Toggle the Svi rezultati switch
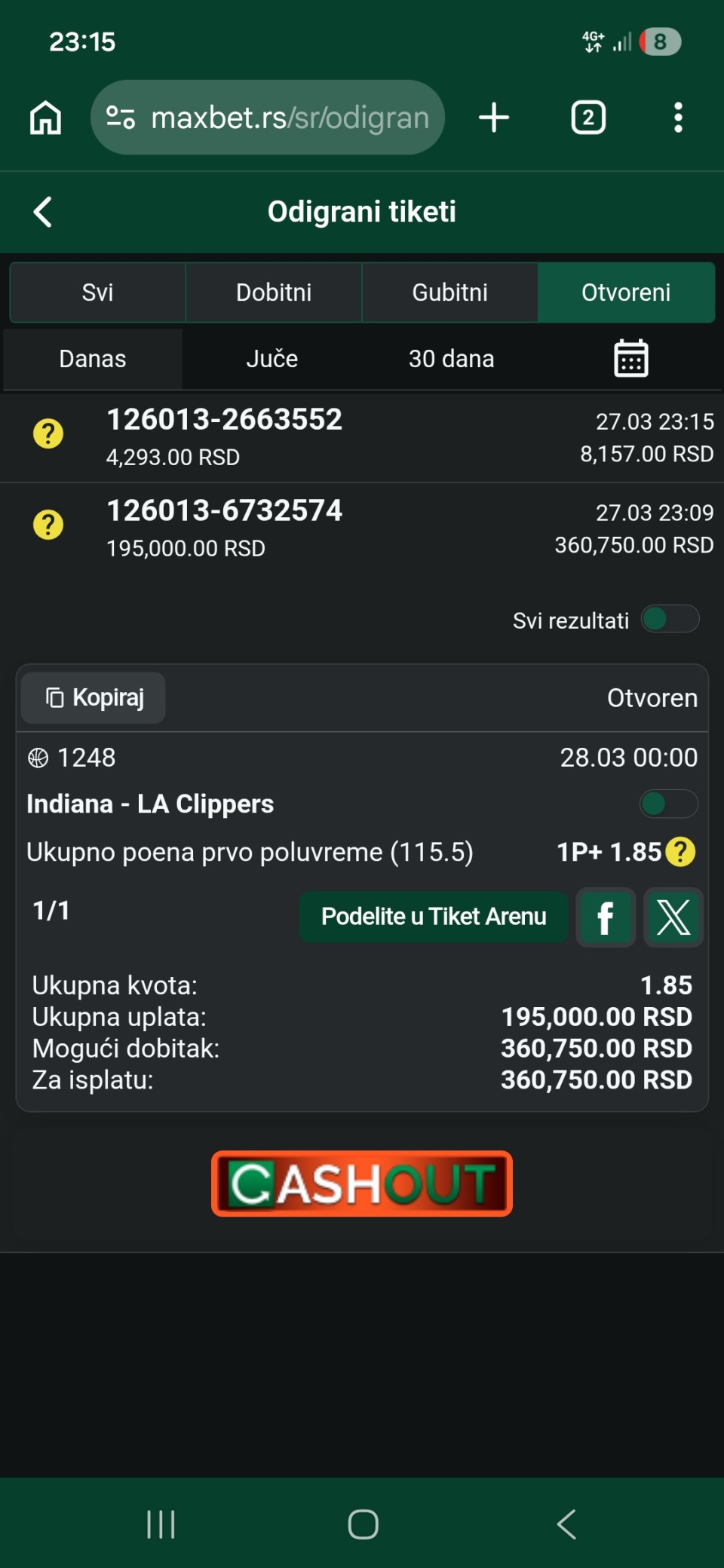 tap(670, 620)
